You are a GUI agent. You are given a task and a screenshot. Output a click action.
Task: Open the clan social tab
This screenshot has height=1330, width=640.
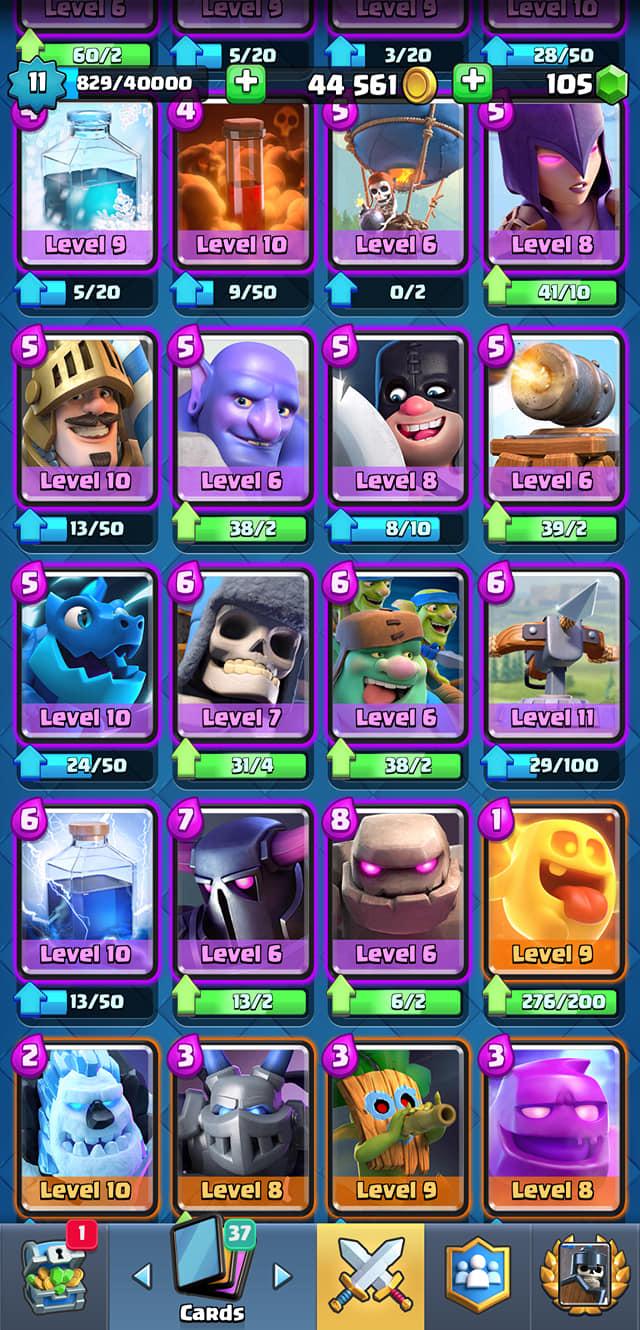(477, 1275)
